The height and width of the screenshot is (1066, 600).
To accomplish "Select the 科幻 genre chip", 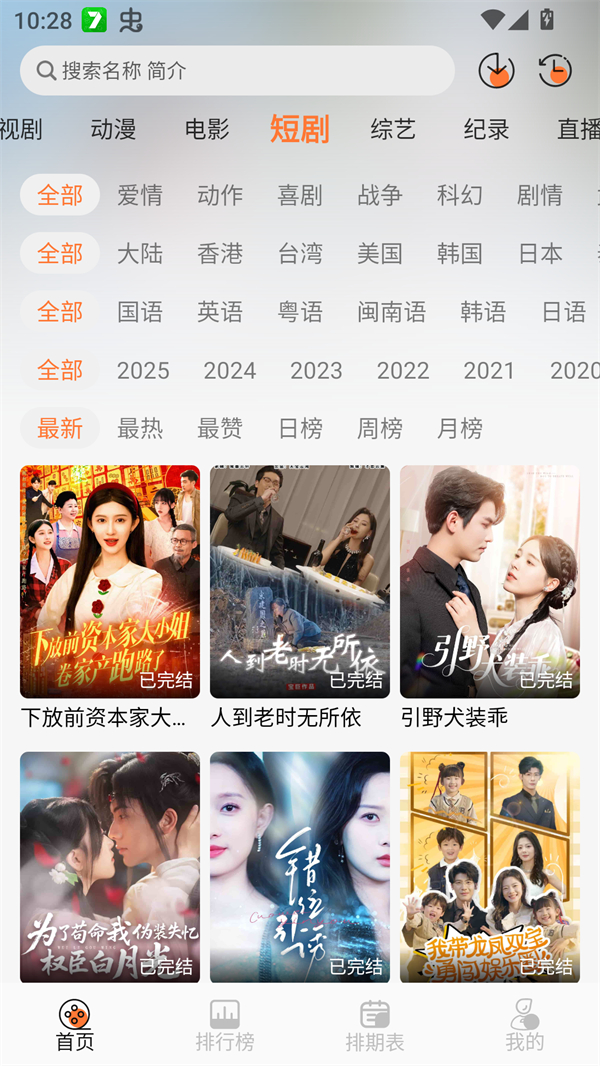I will [460, 195].
